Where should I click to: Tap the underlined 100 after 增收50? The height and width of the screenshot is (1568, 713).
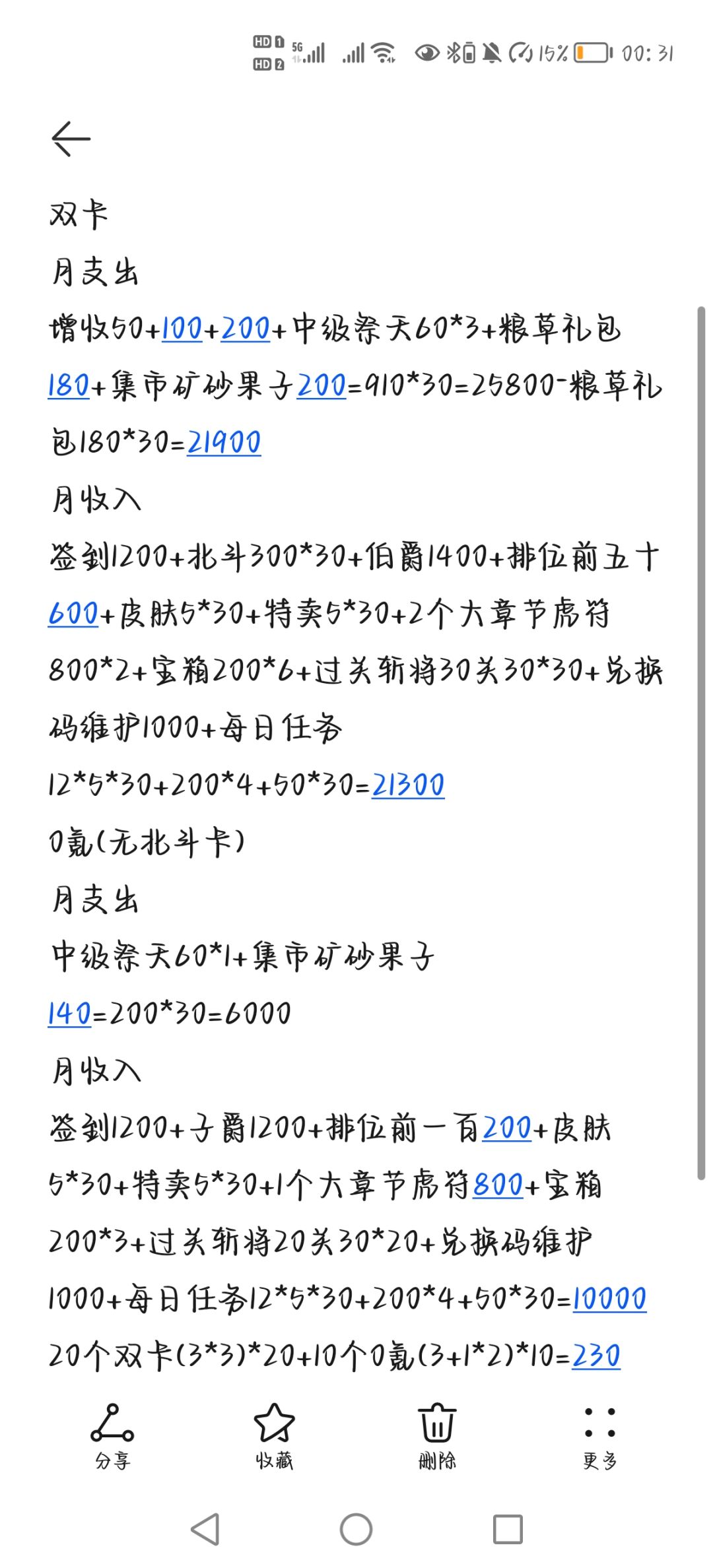182,329
